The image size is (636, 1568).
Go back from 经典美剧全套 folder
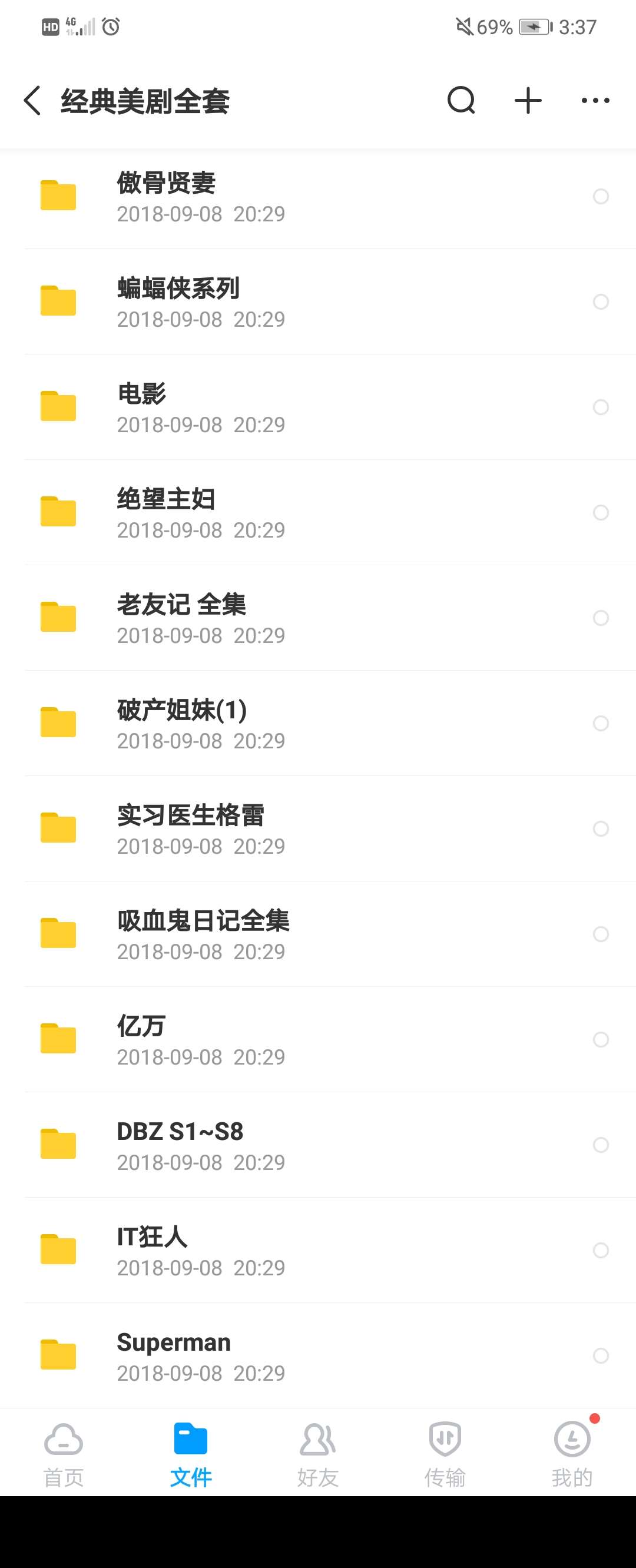(32, 101)
